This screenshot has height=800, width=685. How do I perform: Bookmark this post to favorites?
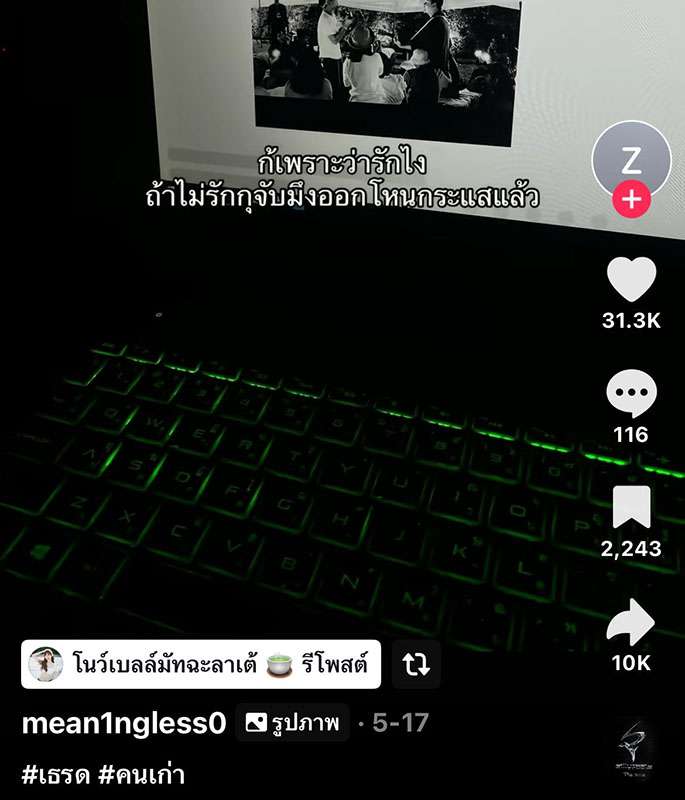coord(631,508)
